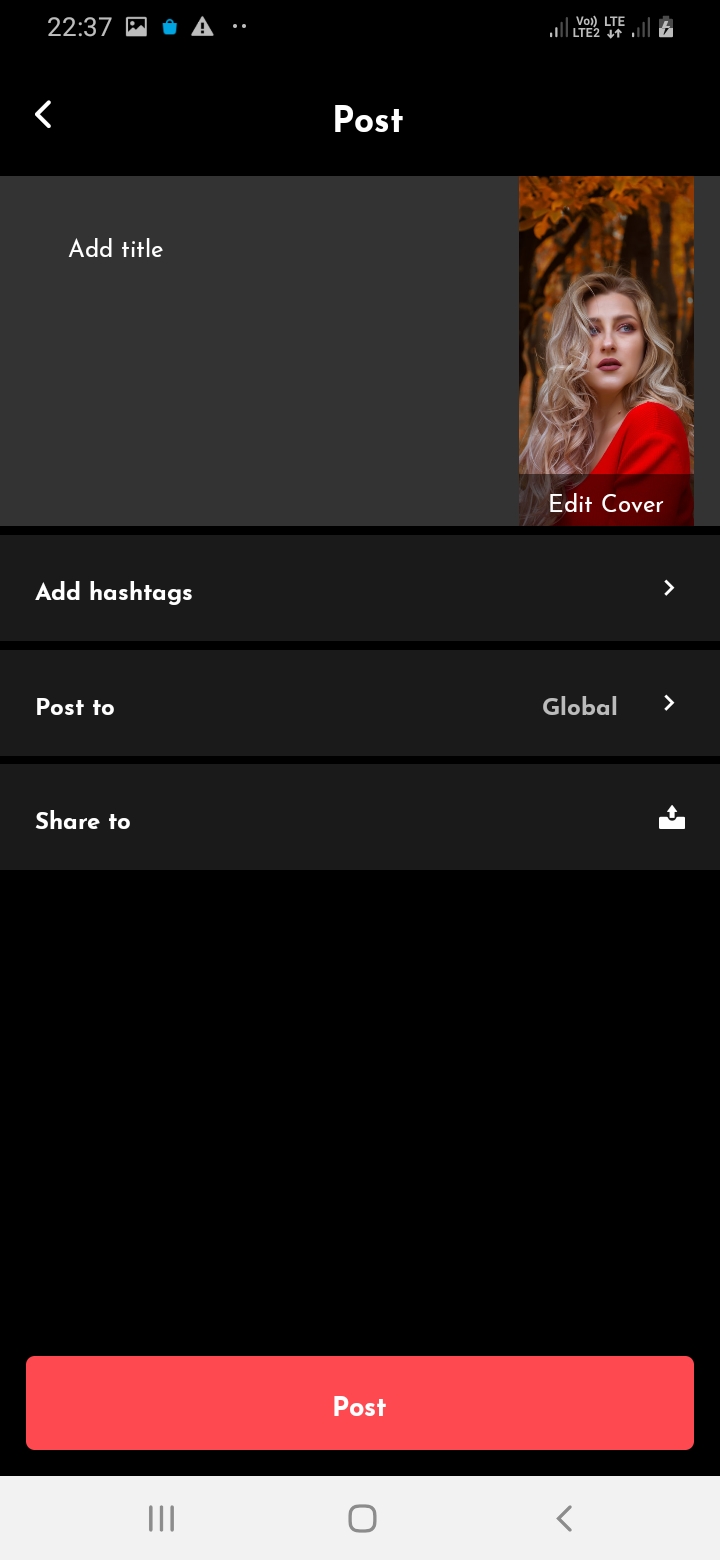The height and width of the screenshot is (1560, 720).
Task: Tap the back arrow icon
Action: 43,114
